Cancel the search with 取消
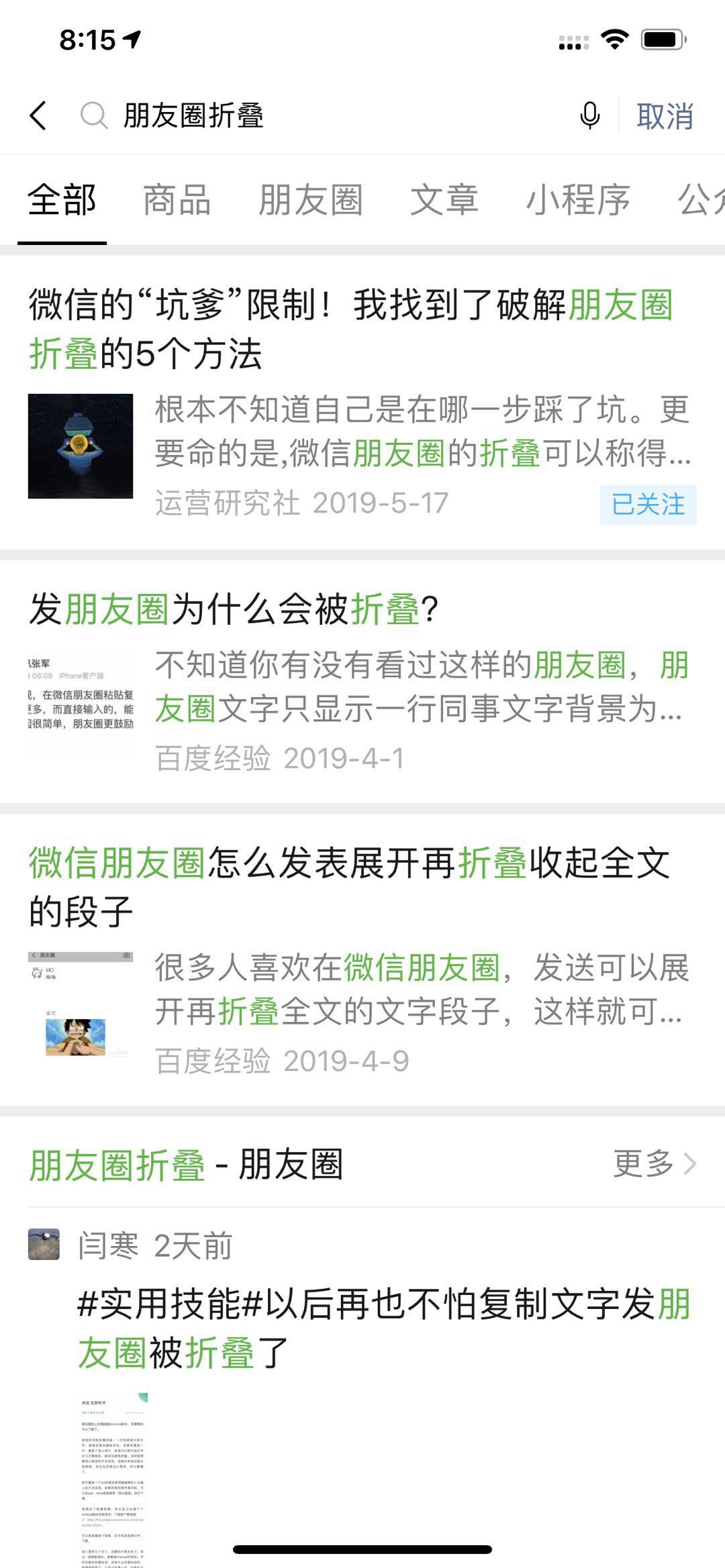The image size is (725, 1568). click(x=664, y=116)
